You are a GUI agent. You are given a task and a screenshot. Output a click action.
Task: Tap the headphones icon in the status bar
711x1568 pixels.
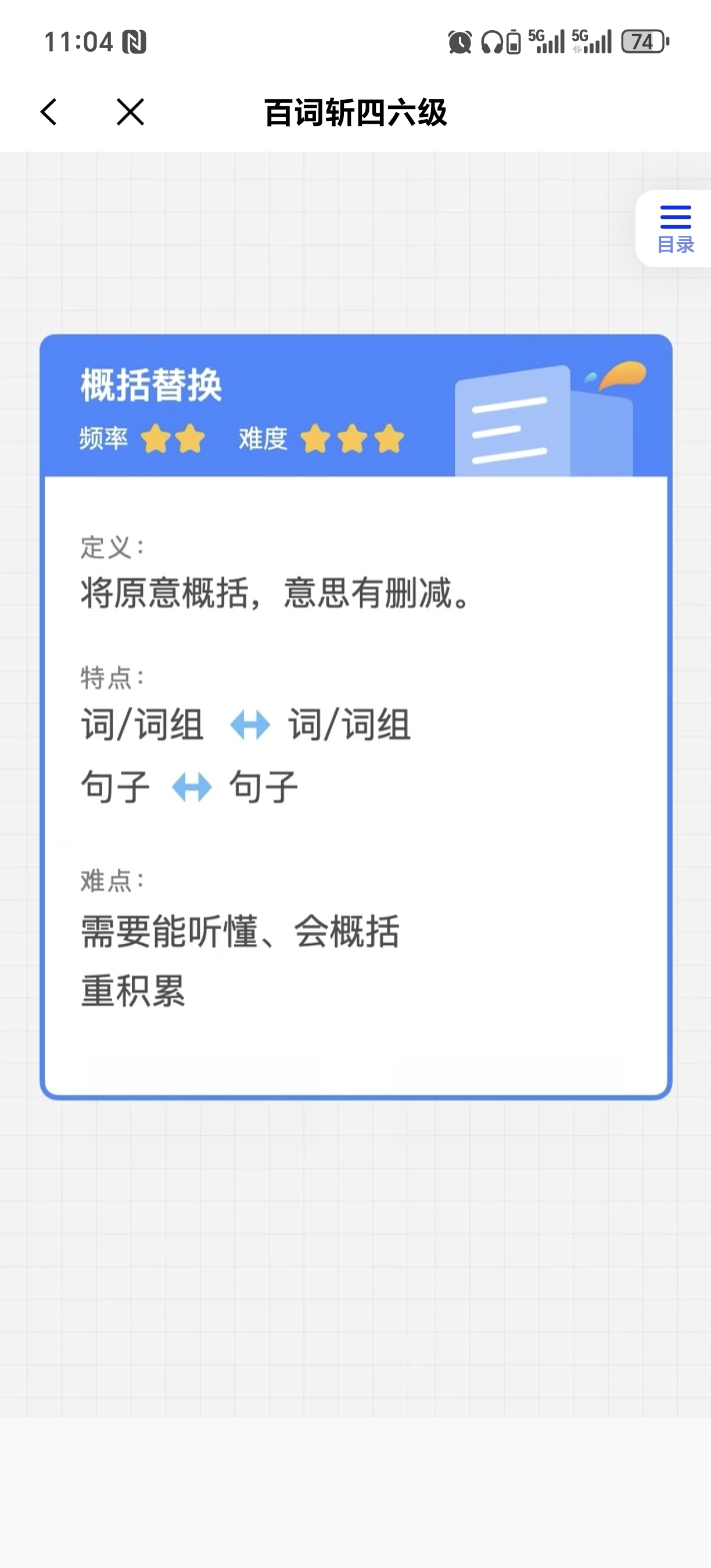pos(493,41)
